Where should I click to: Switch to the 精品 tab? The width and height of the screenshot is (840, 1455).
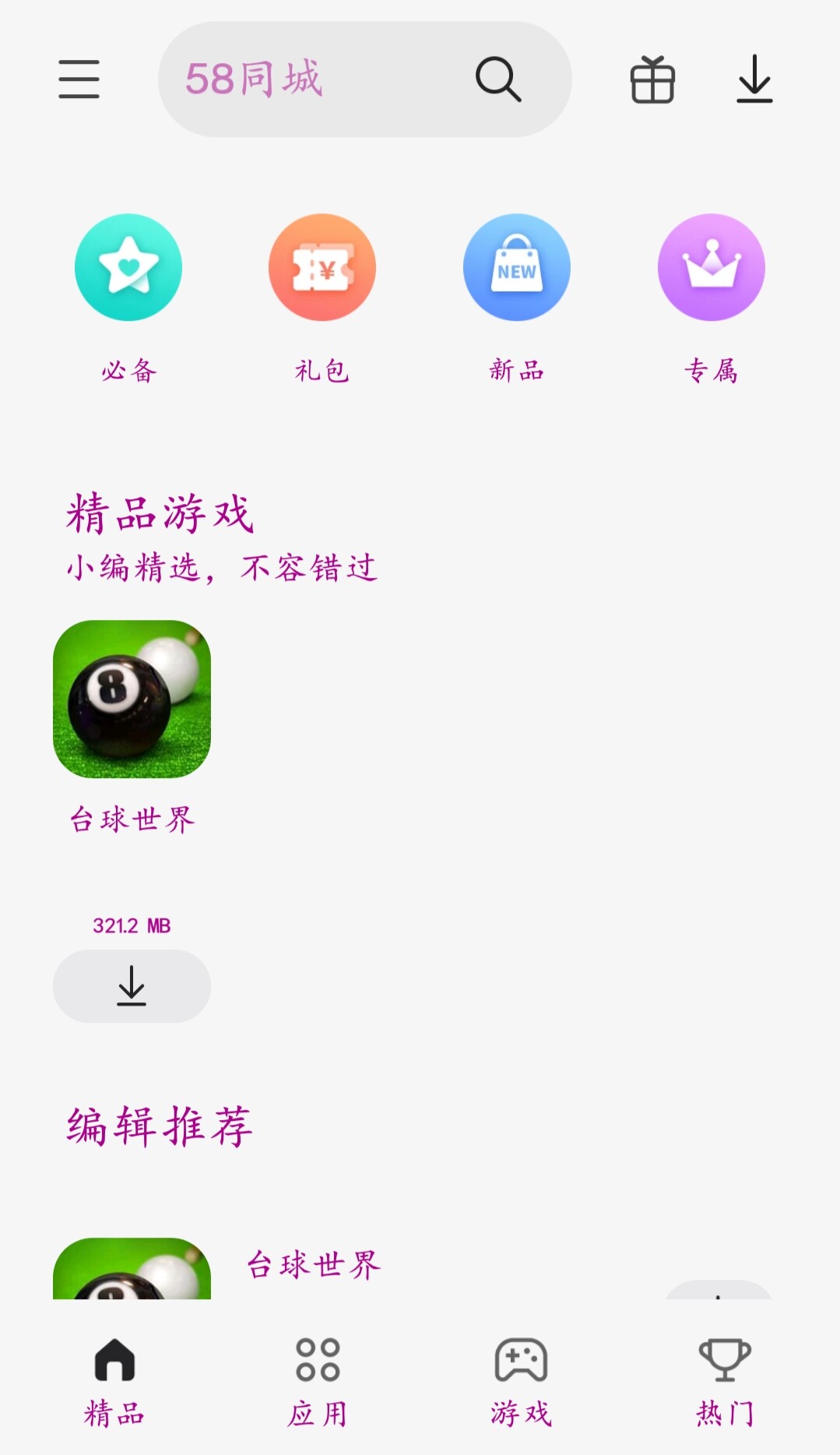114,1381
